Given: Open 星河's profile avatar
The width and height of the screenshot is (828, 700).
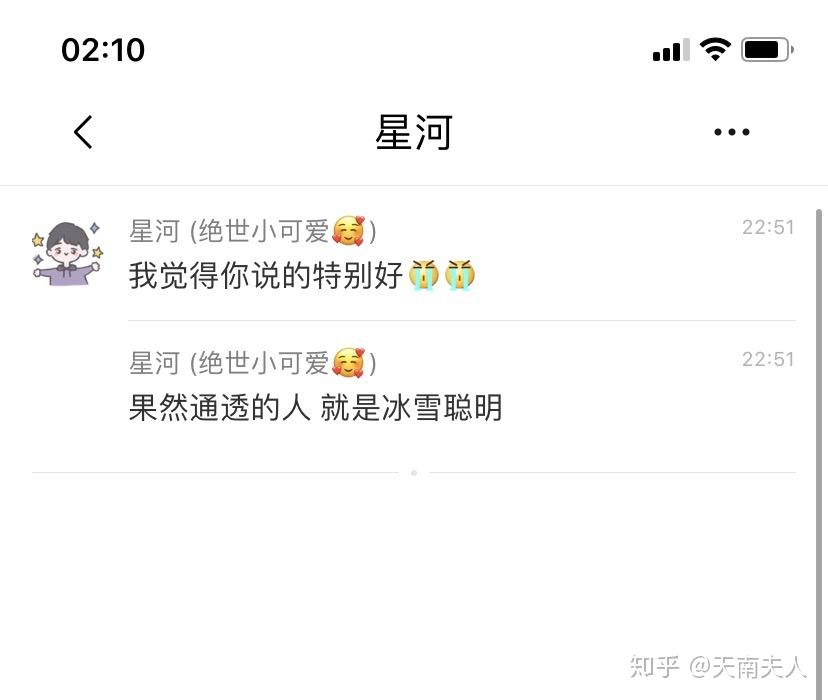Looking at the screenshot, I should (x=67, y=252).
